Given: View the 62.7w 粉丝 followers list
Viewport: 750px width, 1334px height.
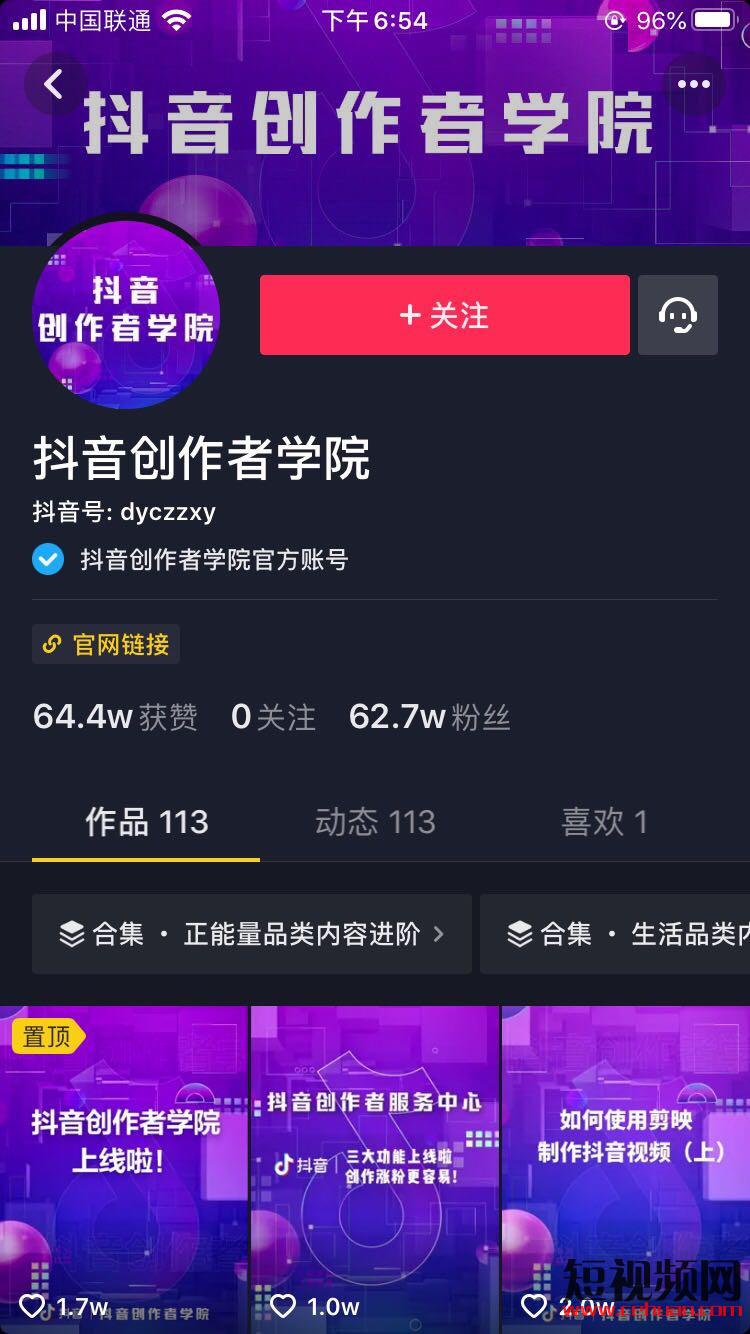Looking at the screenshot, I should tap(429, 717).
